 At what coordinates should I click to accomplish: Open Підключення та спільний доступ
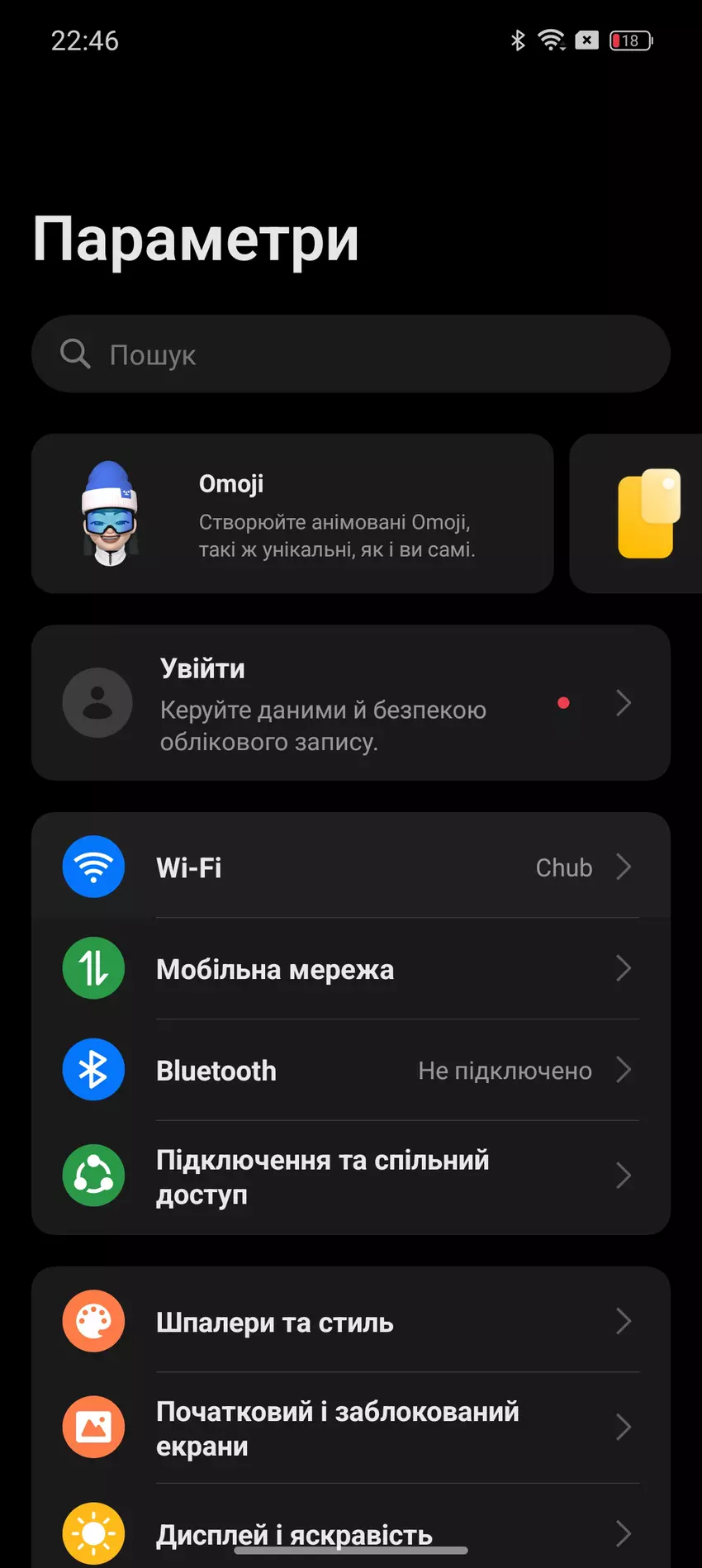click(x=350, y=1176)
